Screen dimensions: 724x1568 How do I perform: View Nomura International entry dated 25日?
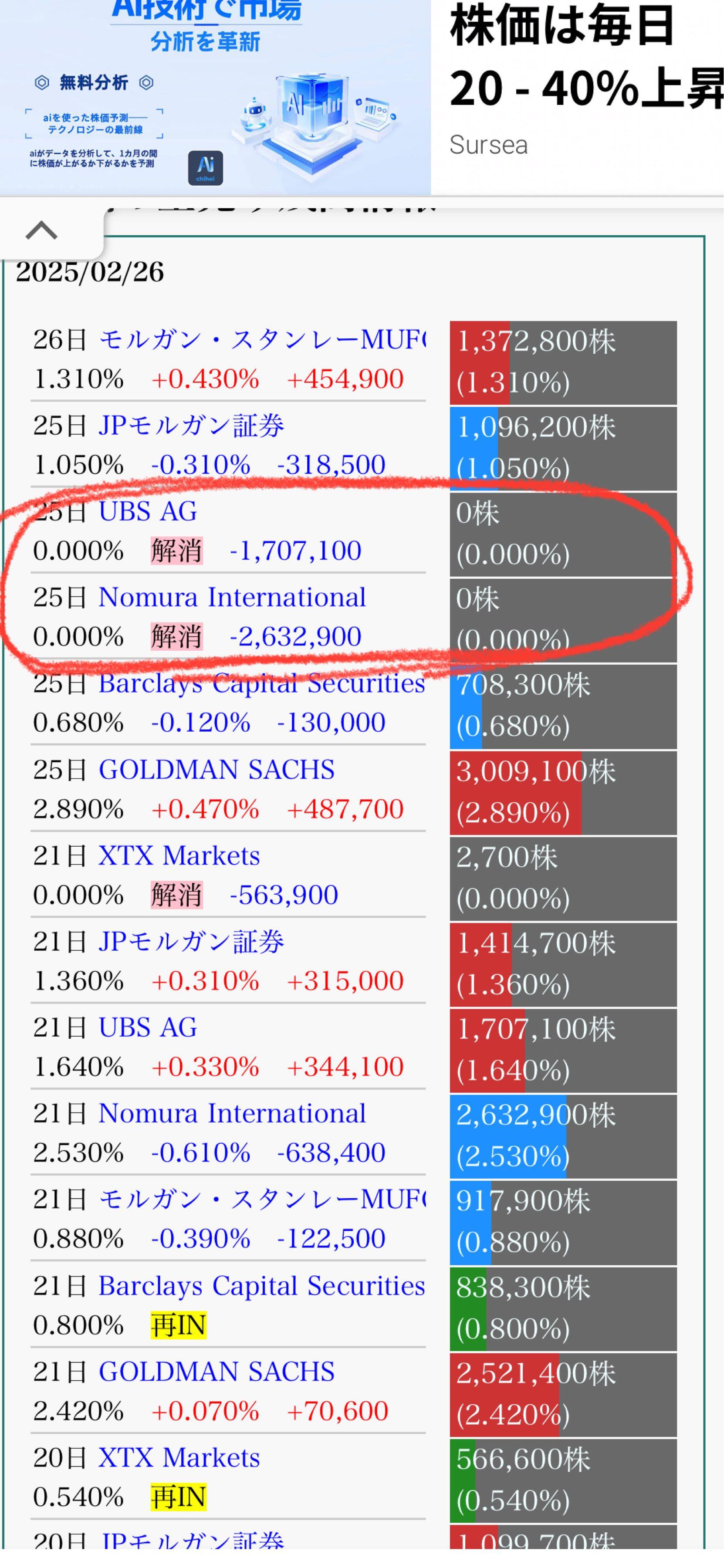[x=232, y=597]
